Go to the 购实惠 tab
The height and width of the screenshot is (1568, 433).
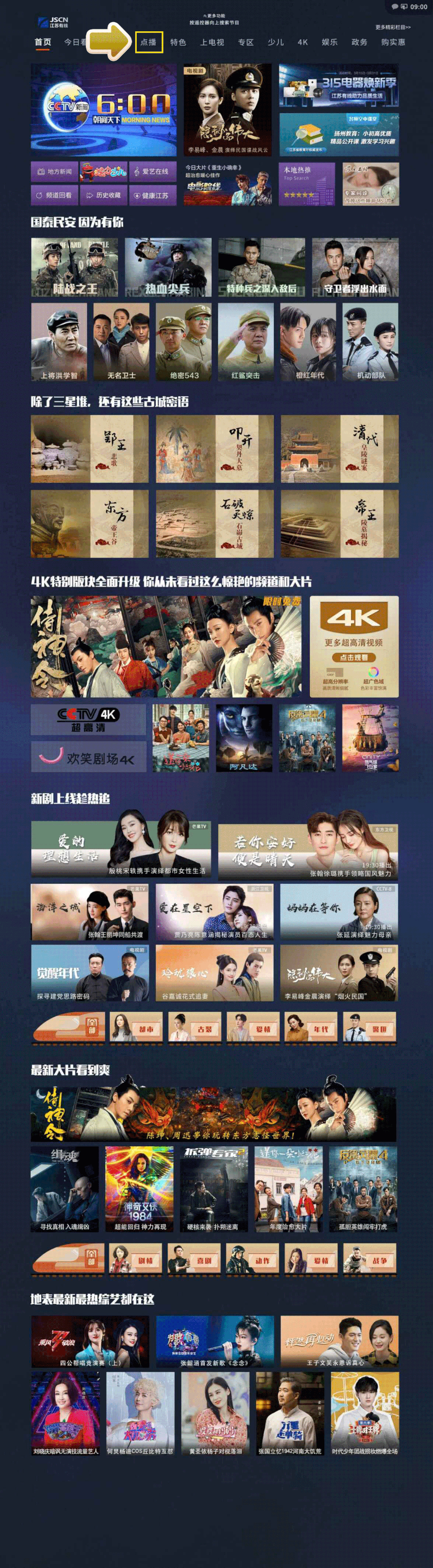pos(393,42)
